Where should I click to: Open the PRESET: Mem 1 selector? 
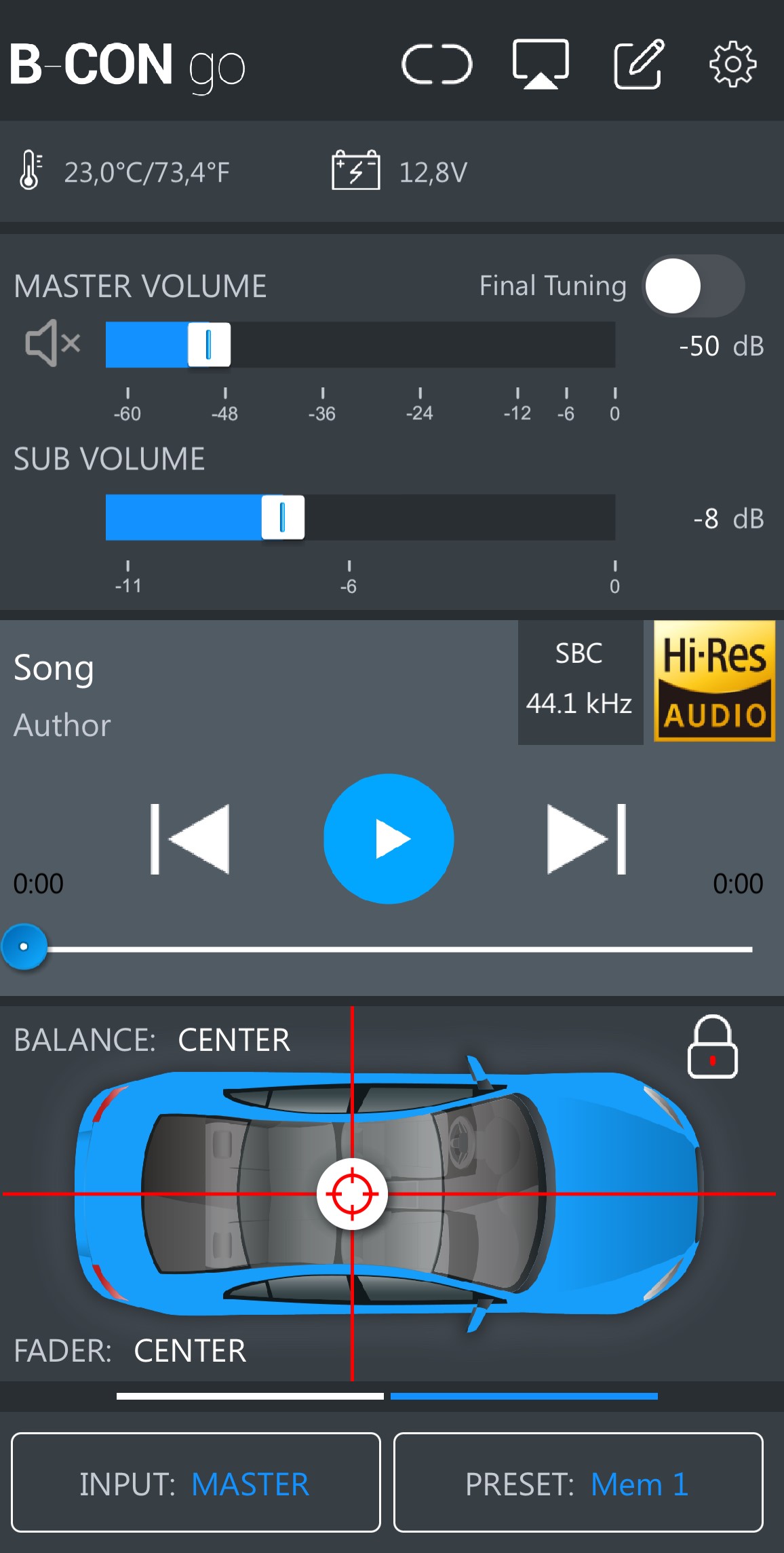click(578, 1482)
